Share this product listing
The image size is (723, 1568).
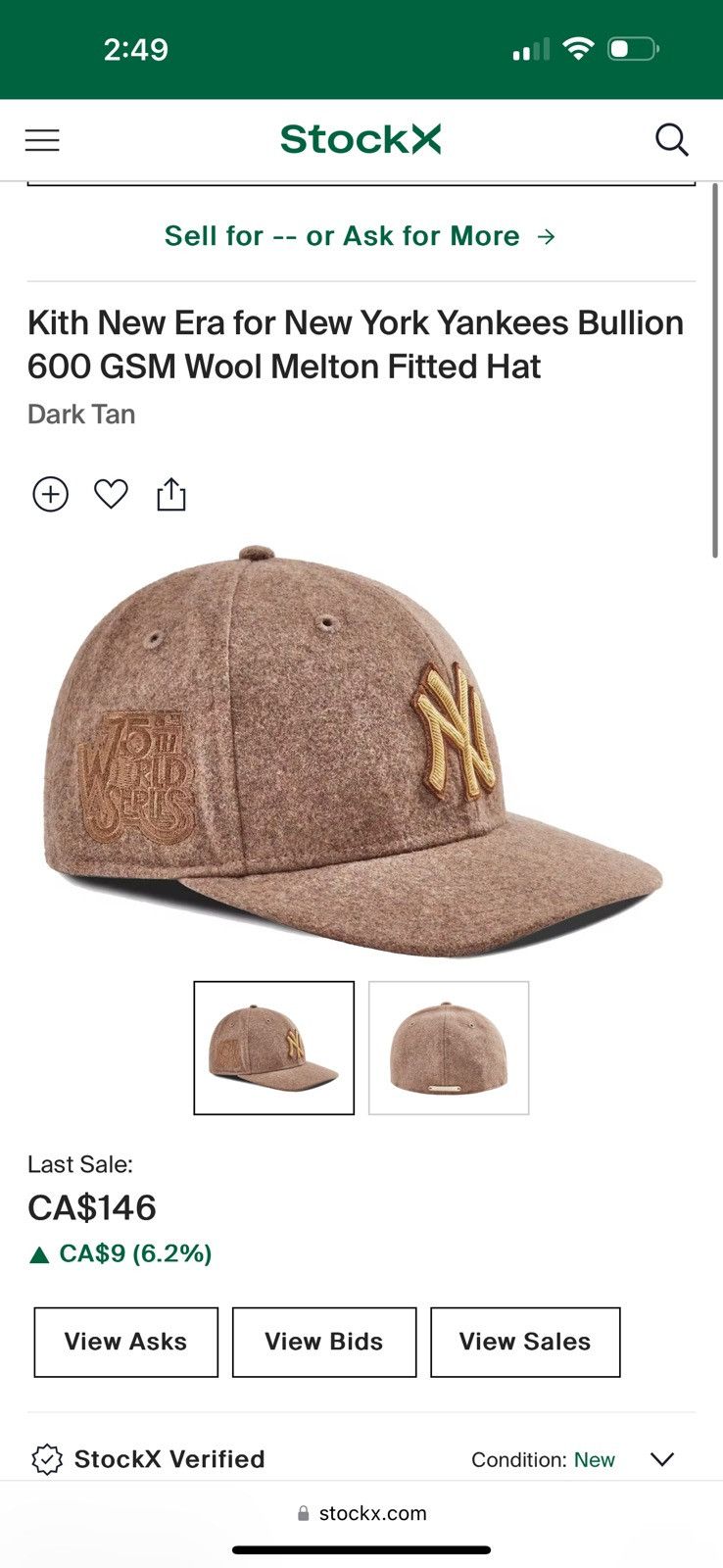[171, 494]
